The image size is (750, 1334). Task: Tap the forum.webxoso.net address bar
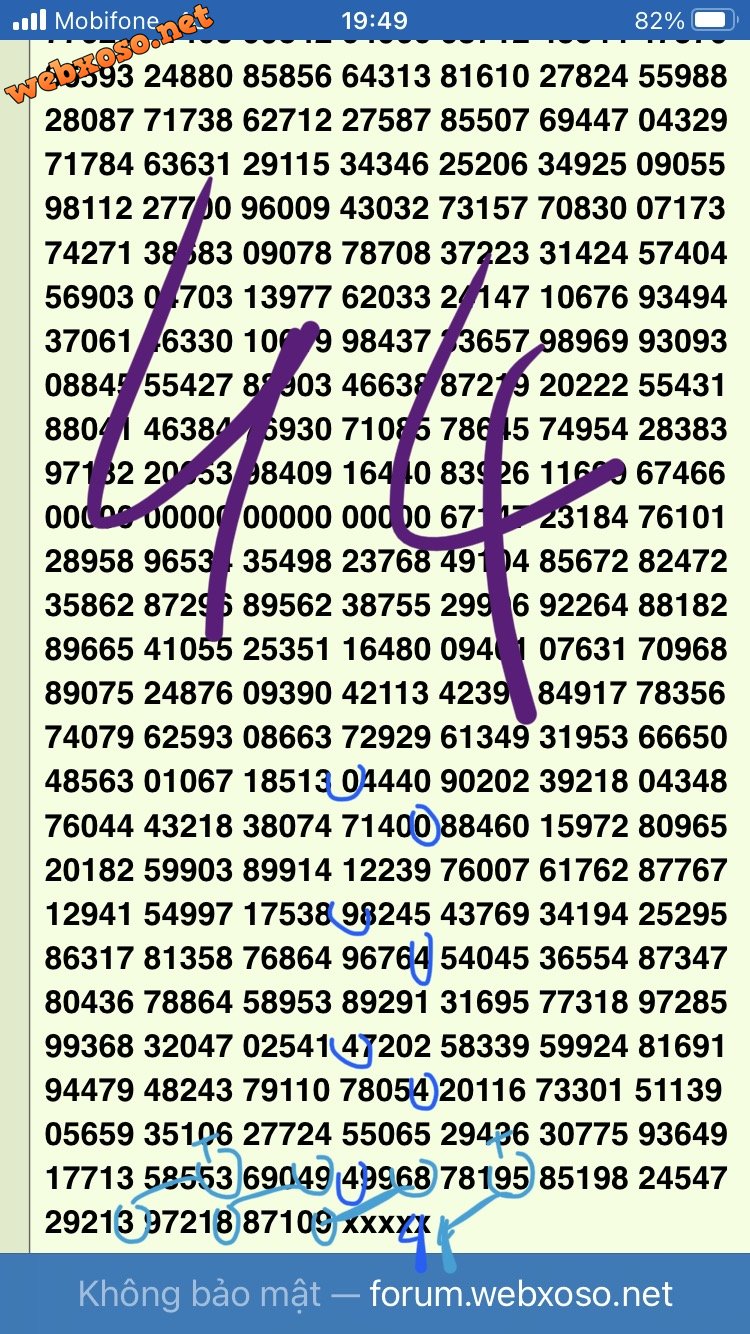point(375,1295)
